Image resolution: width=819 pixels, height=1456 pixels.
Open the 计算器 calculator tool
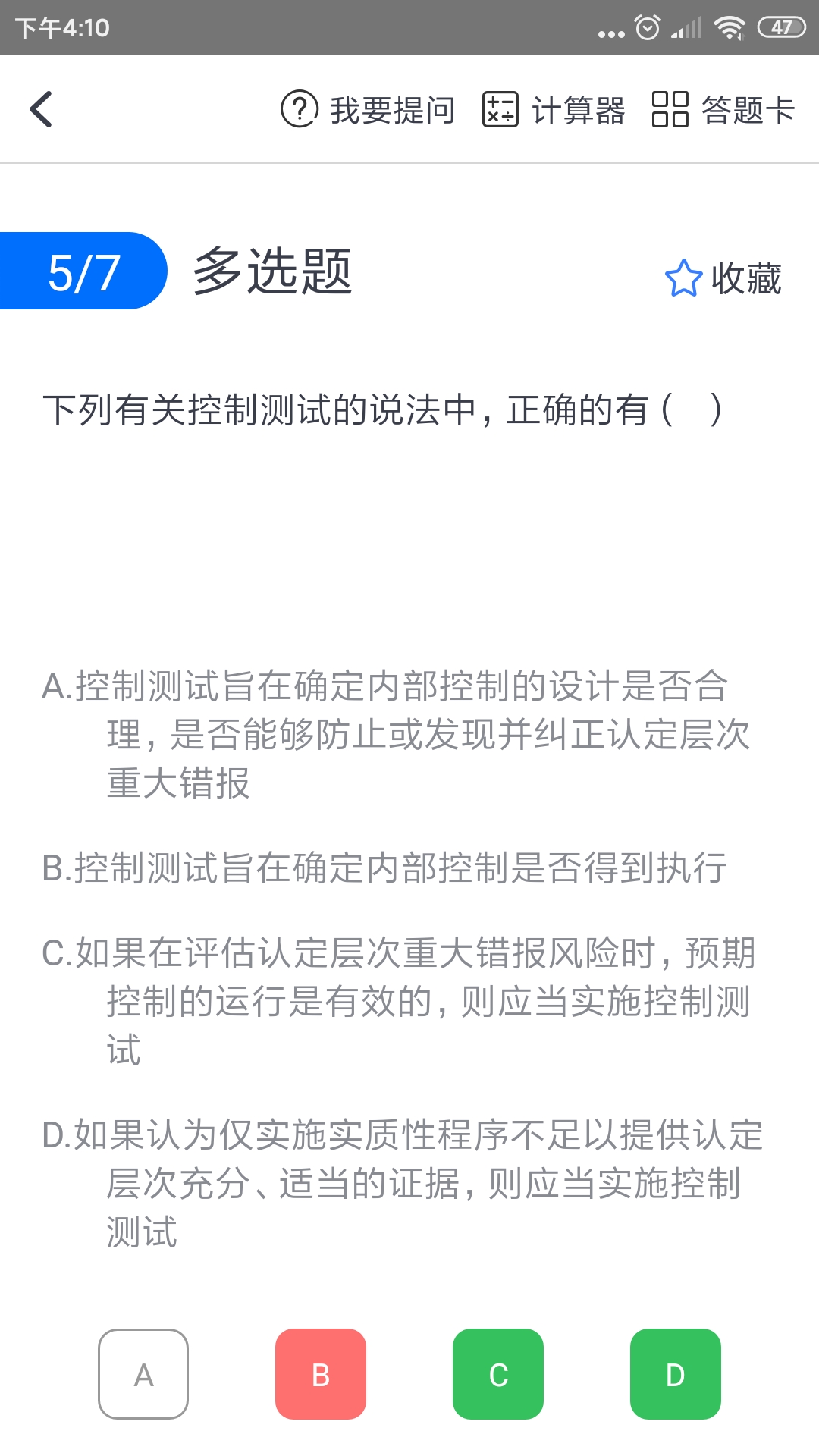pos(554,109)
